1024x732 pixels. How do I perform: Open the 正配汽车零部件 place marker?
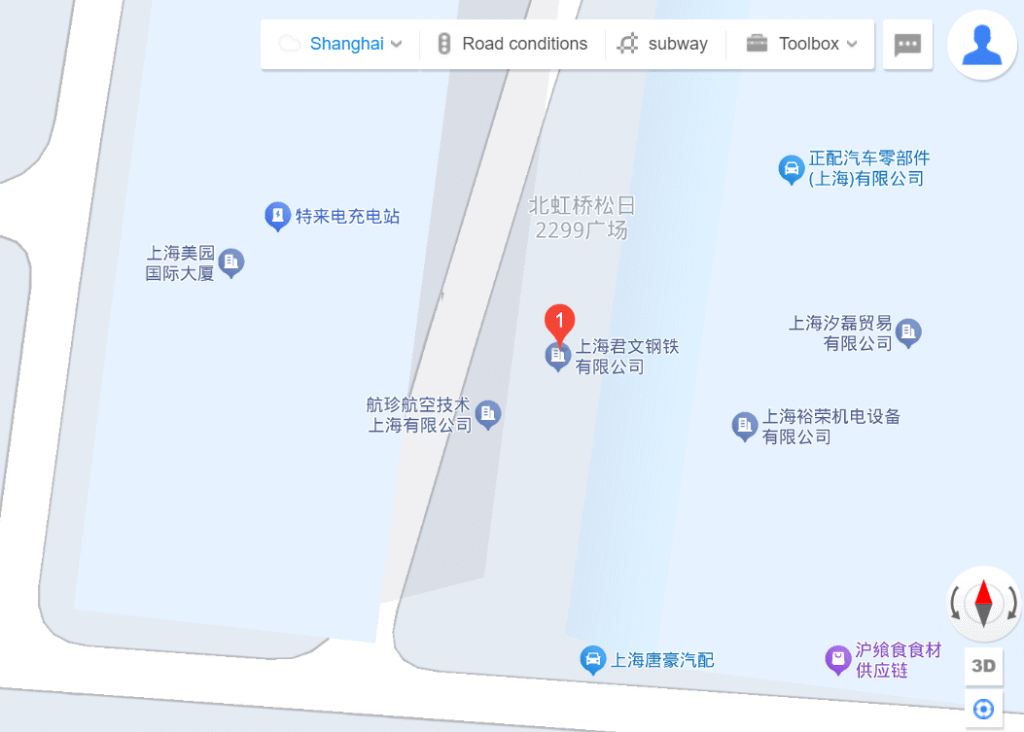point(791,168)
